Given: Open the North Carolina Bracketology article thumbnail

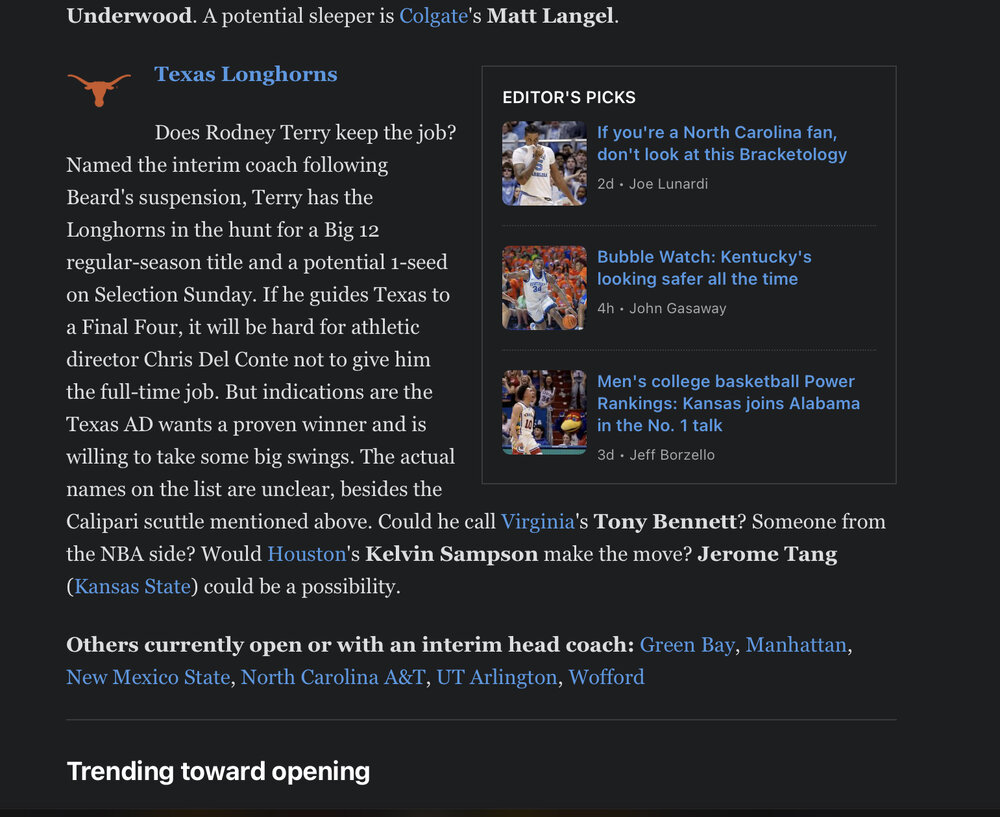Looking at the screenshot, I should click(544, 163).
